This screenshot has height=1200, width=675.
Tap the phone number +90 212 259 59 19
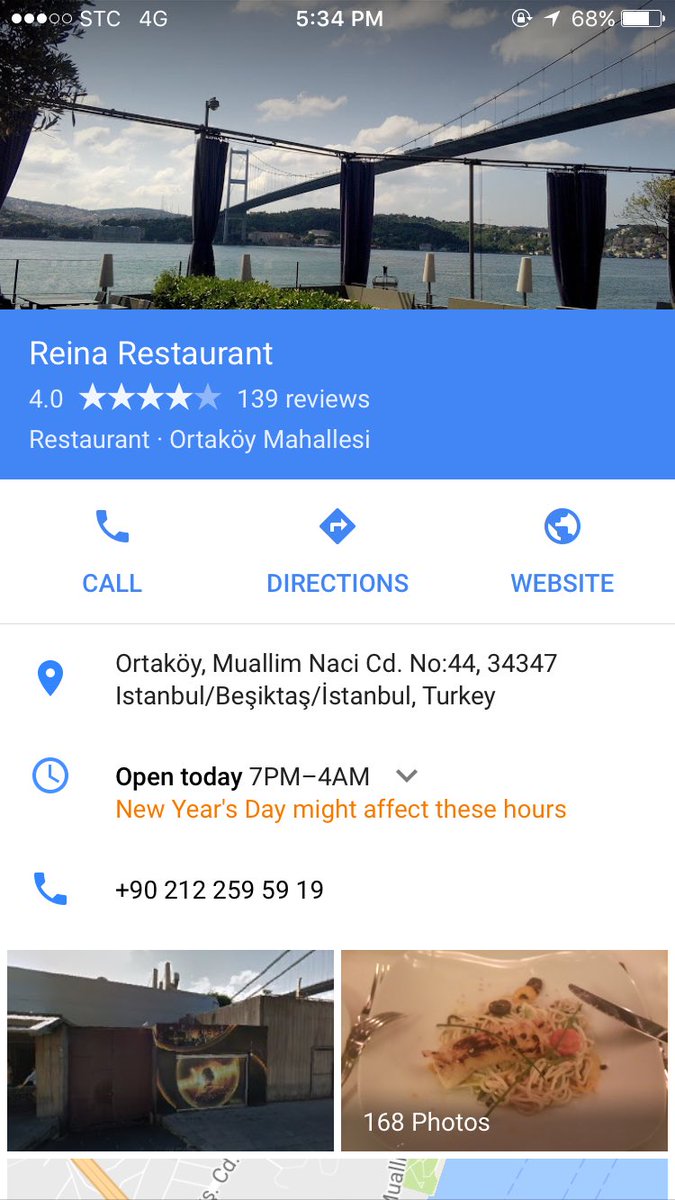220,890
